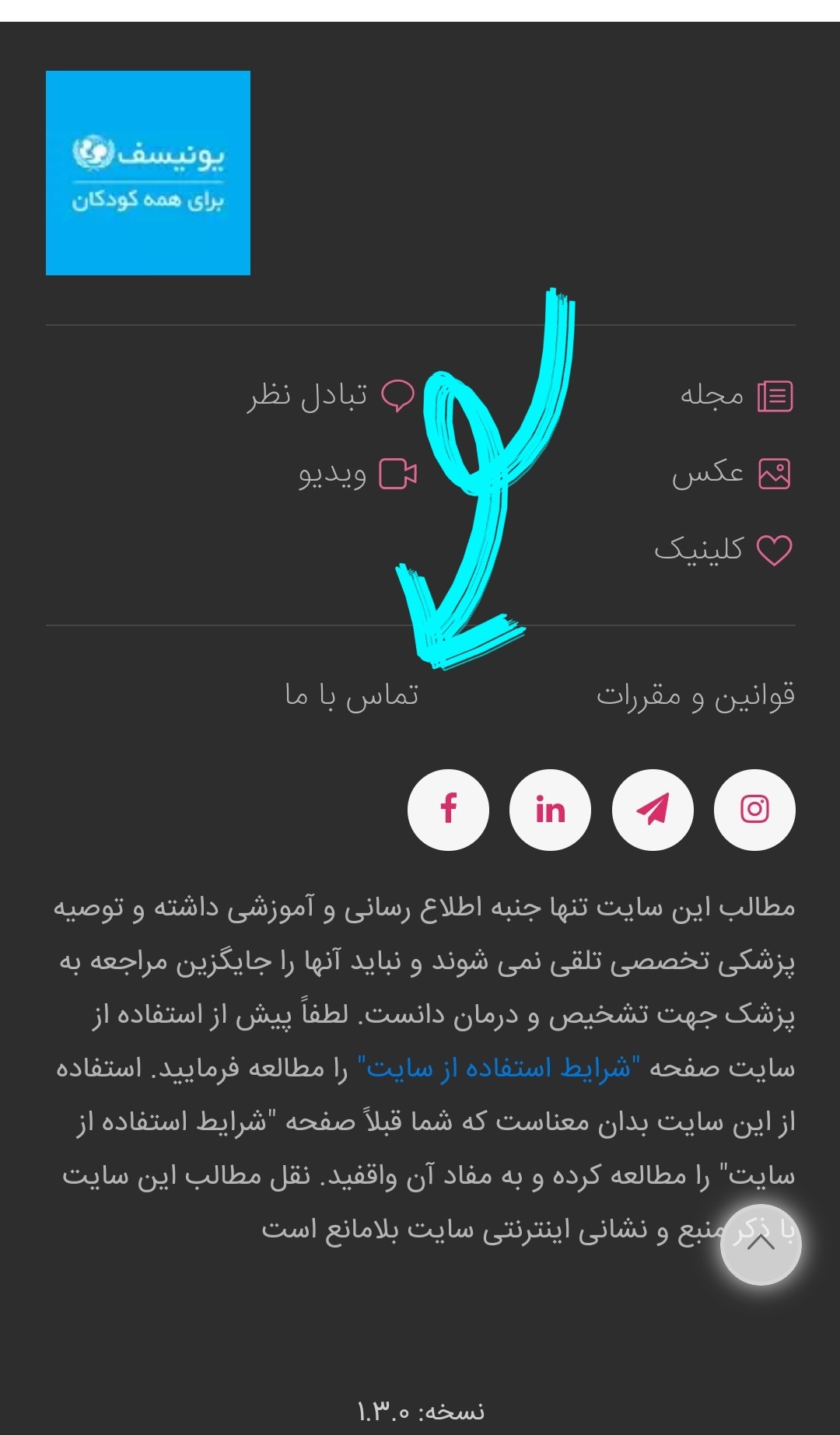
Task: Tap the تماس با ما contact link
Action: 352,695
